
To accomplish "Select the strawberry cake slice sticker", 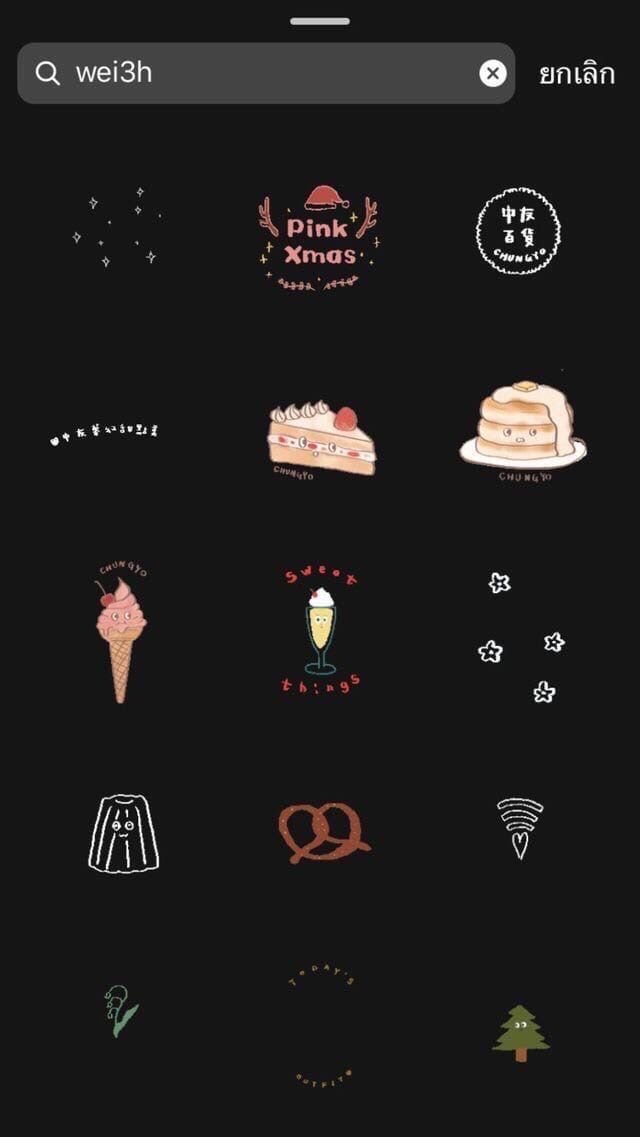I will point(321,438).
